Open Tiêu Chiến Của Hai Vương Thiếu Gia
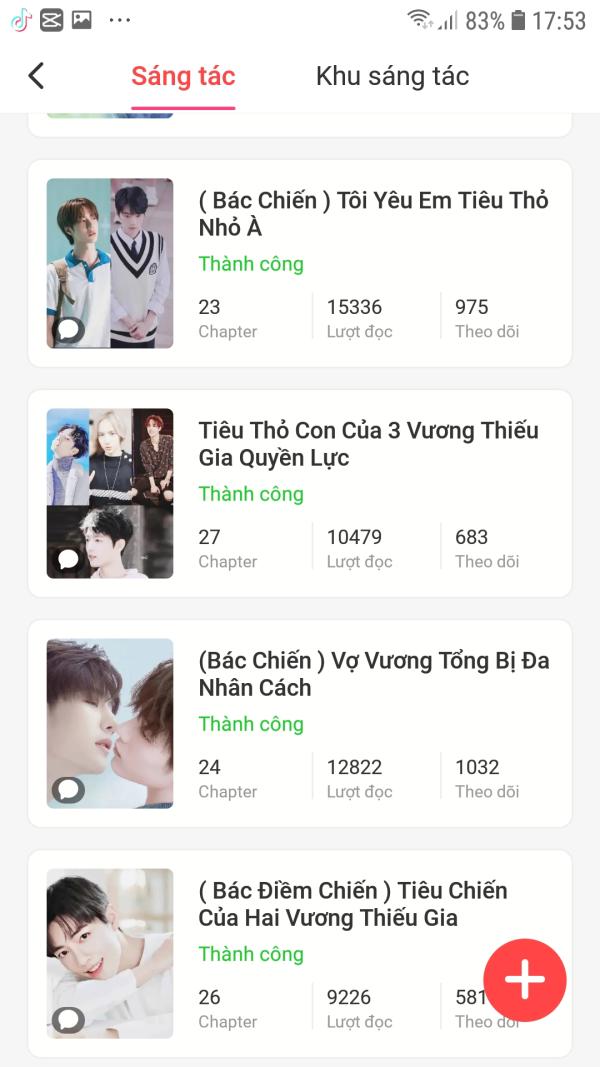The height and width of the screenshot is (1067, 600). (353, 904)
